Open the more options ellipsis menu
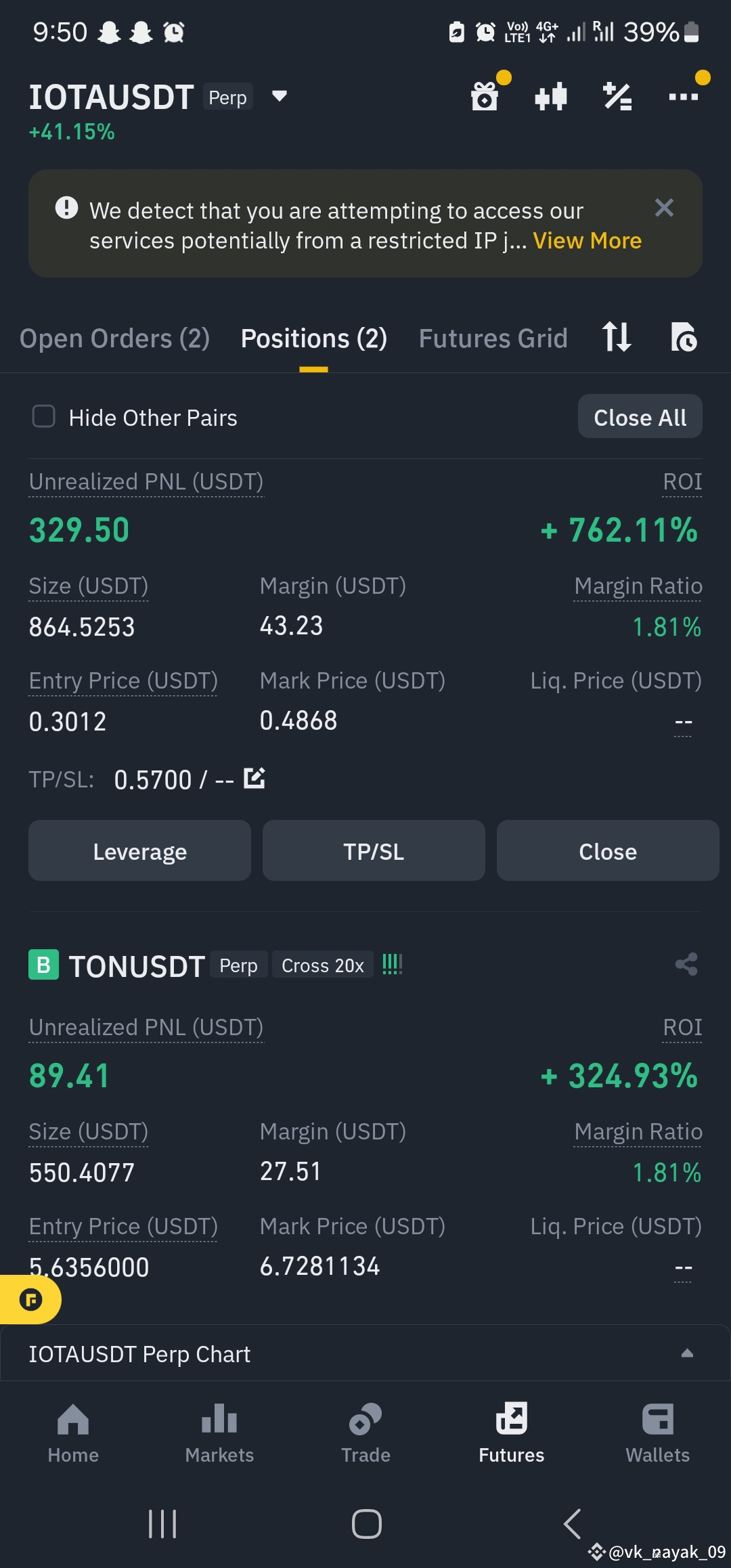This screenshot has height=1568, width=731. [x=683, y=96]
